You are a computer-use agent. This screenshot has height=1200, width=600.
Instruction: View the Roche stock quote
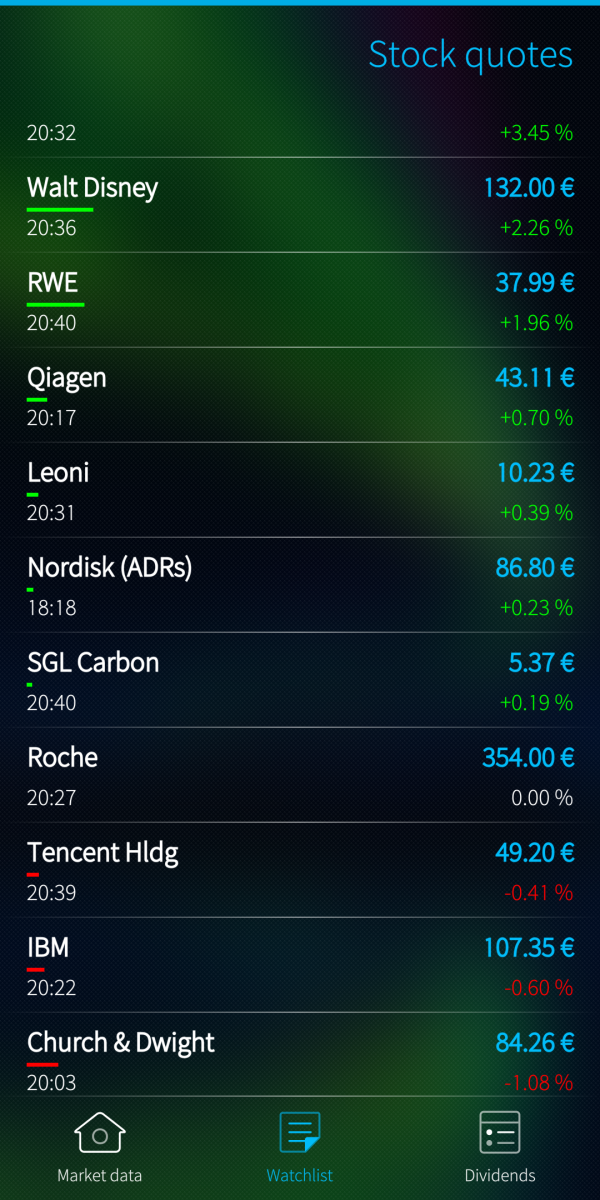tap(300, 776)
